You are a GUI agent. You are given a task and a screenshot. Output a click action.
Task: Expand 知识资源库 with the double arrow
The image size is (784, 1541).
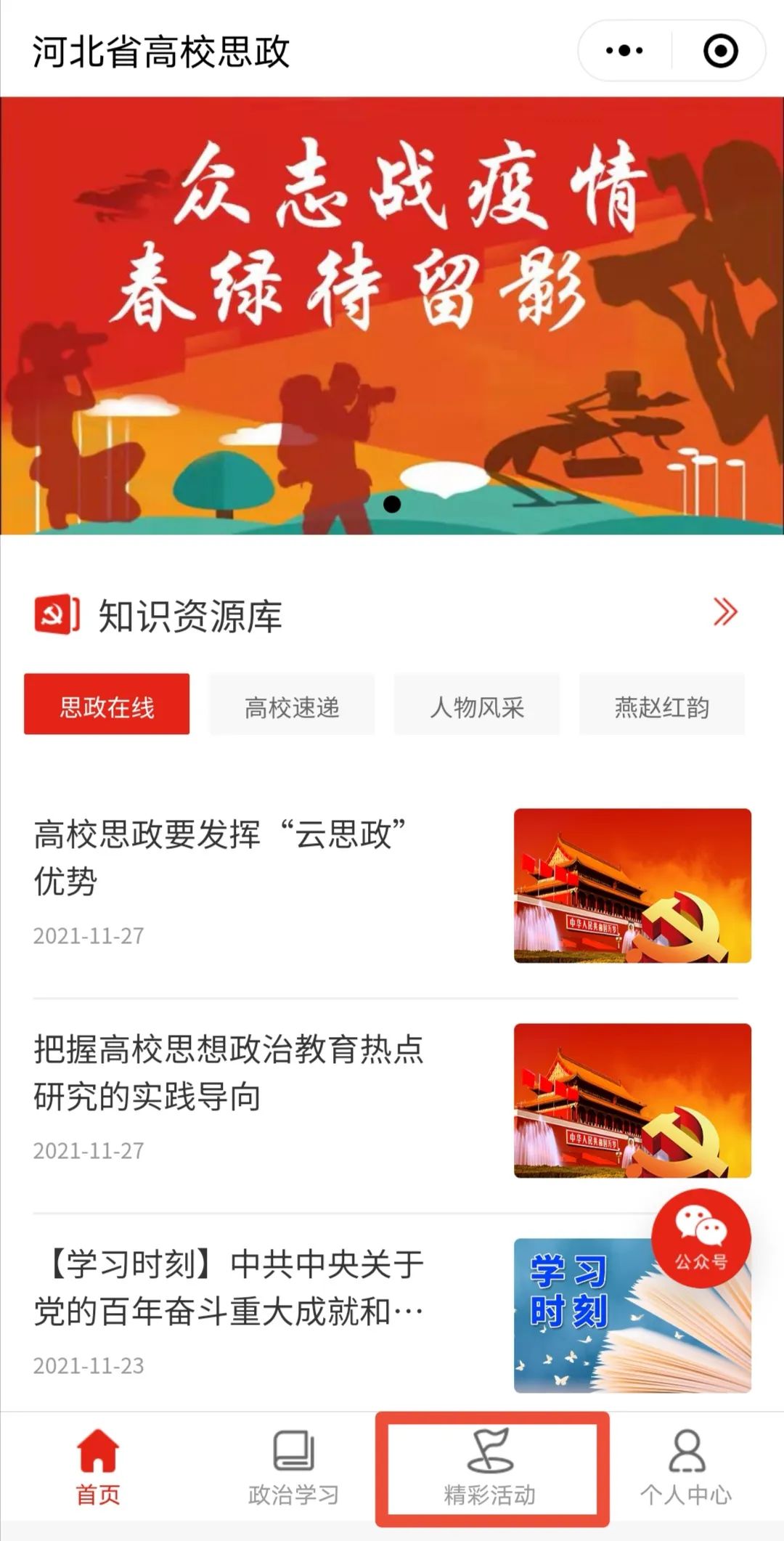[724, 612]
